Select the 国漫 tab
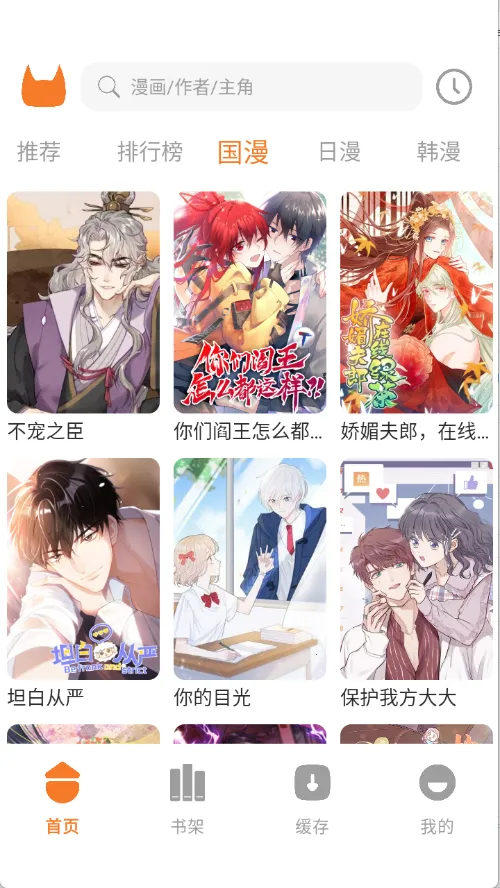The width and height of the screenshot is (500, 888). (243, 152)
